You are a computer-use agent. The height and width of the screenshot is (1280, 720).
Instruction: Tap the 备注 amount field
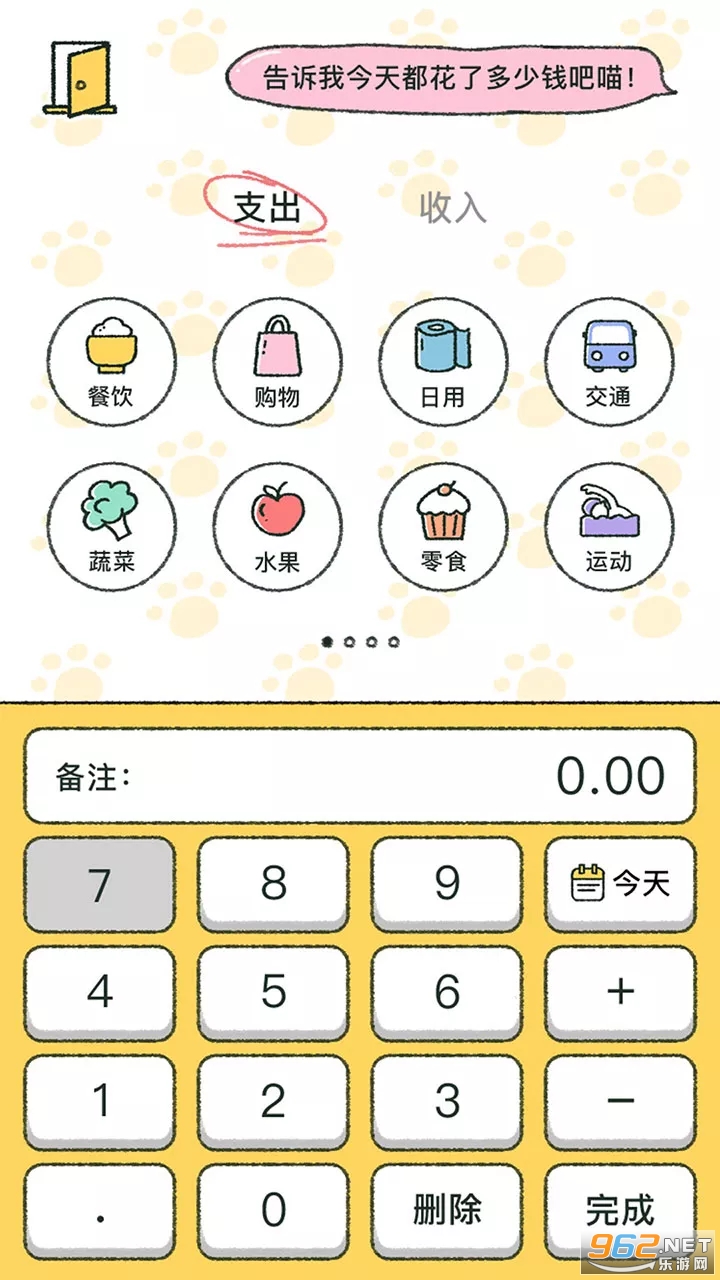[x=360, y=776]
